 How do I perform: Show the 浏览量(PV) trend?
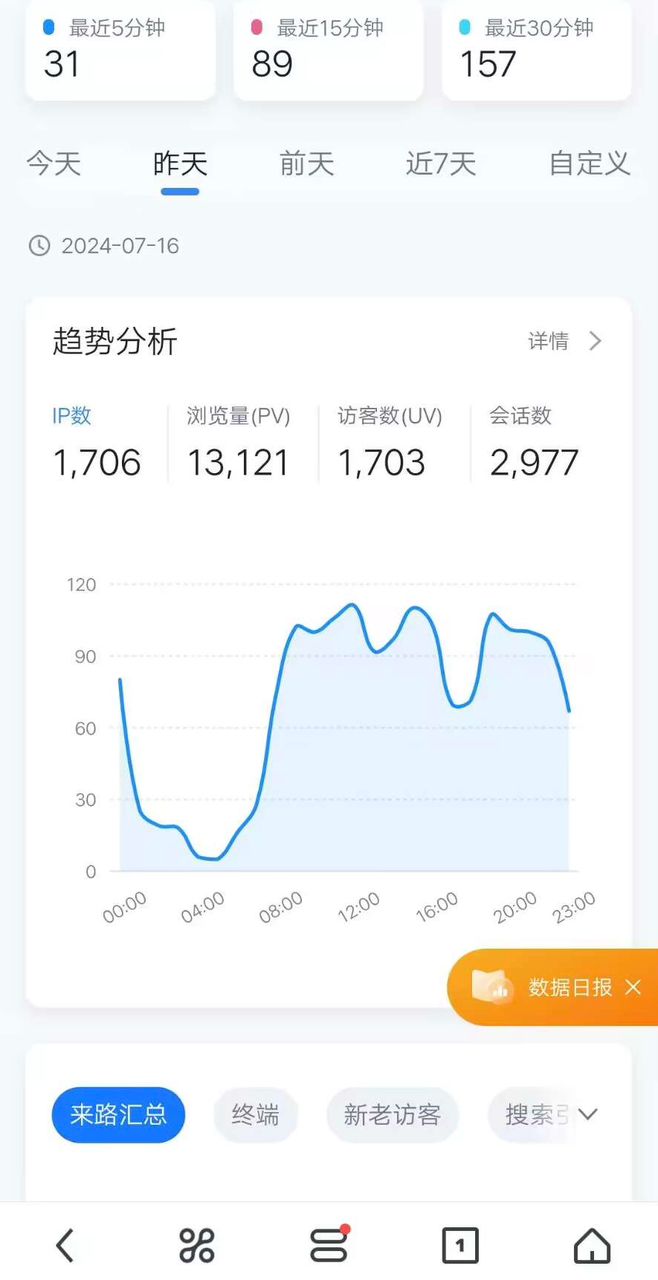[238, 442]
